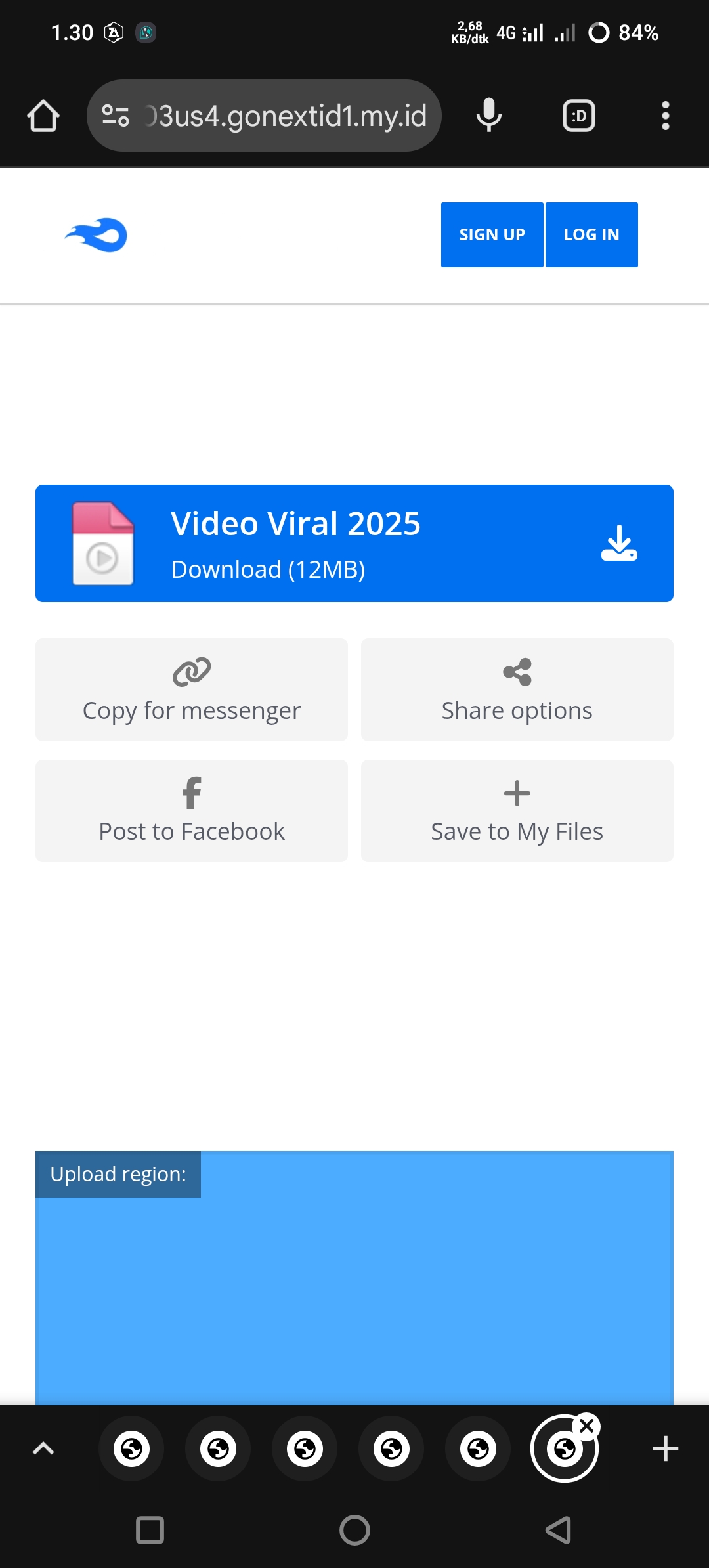Image resolution: width=709 pixels, height=1568 pixels.
Task: Open the browser overflow menu
Action: tap(665, 116)
